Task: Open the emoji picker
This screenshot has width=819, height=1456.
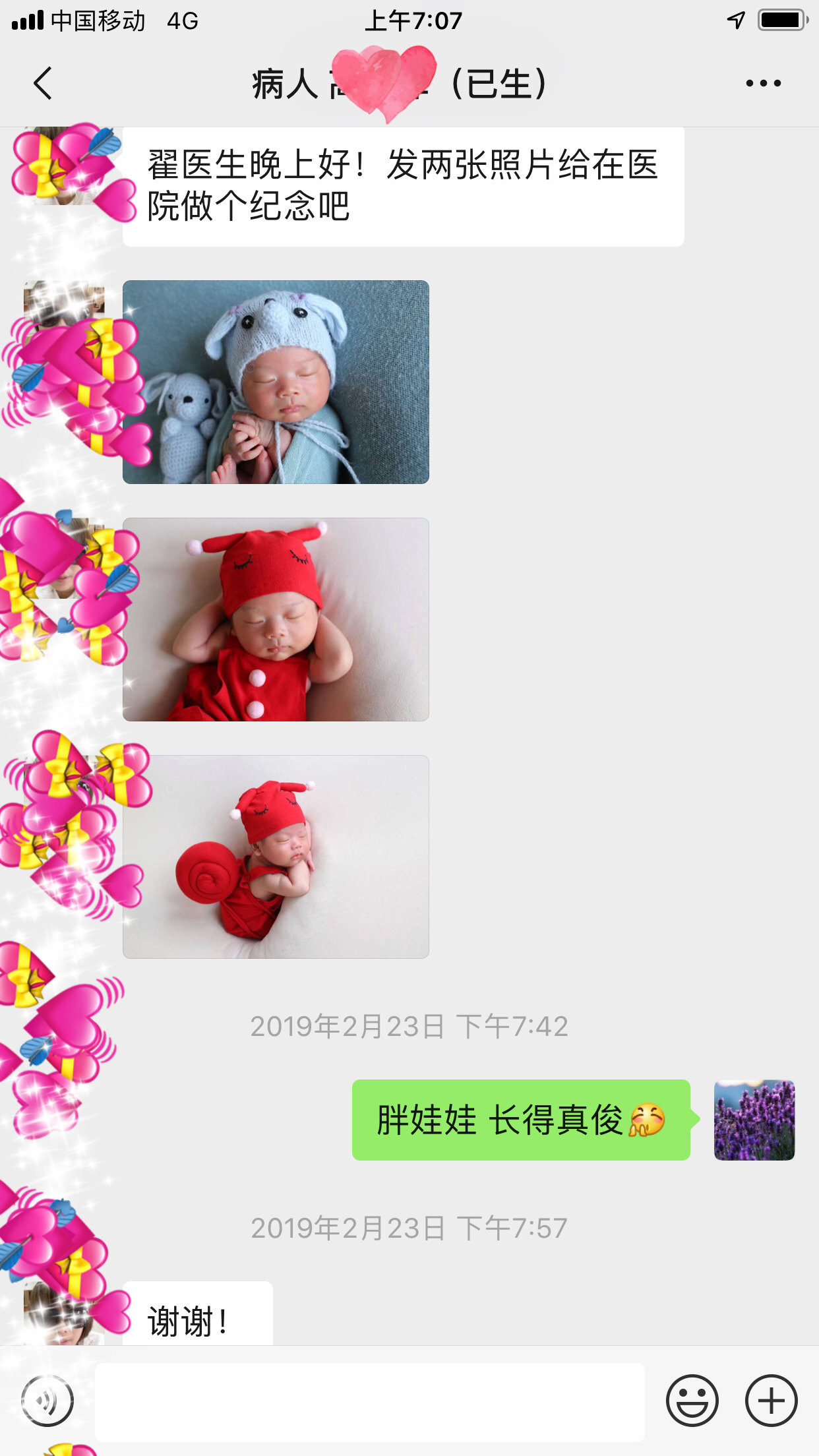Action: click(x=692, y=1400)
